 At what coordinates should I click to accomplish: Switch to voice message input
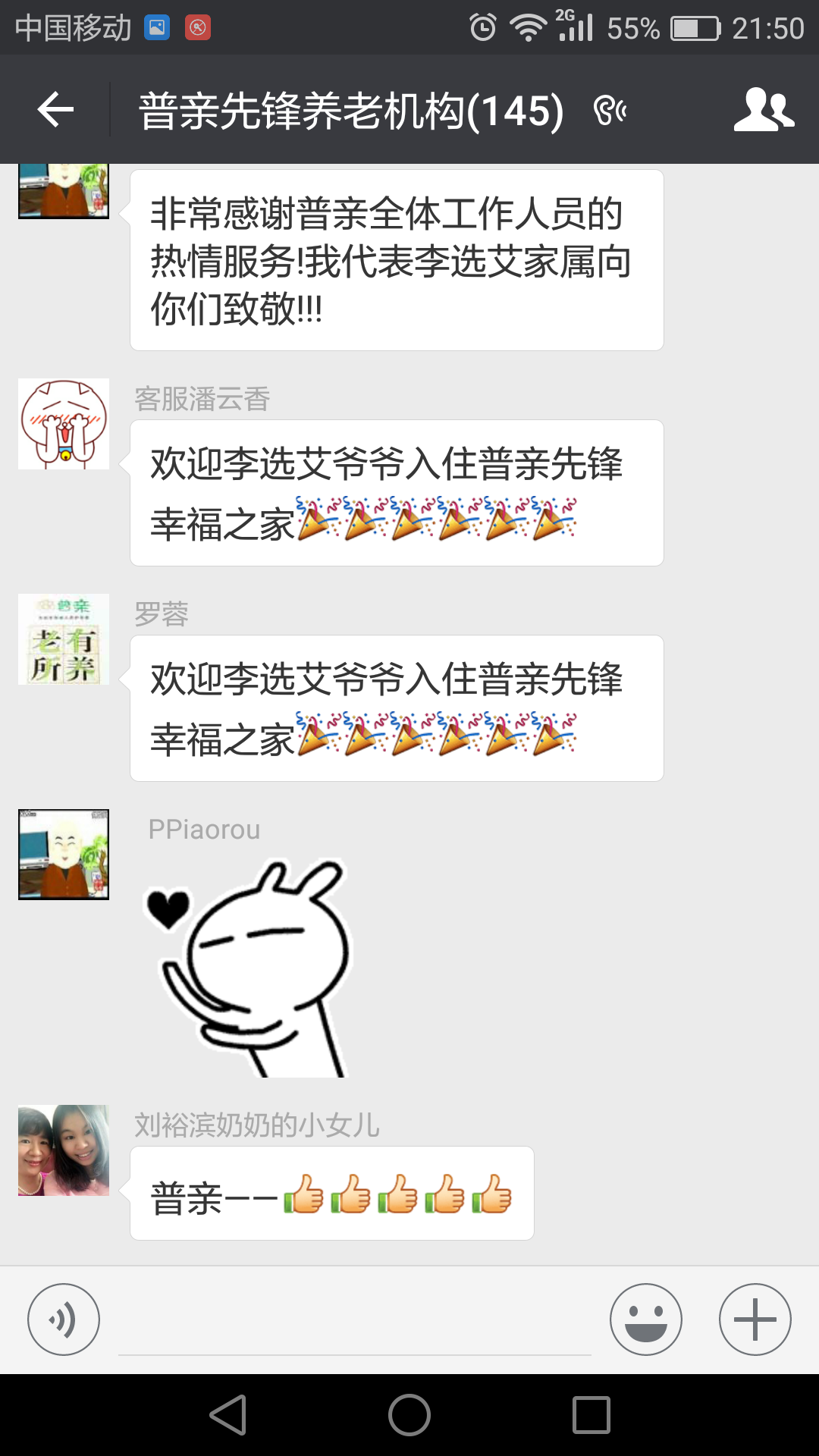tap(64, 1319)
